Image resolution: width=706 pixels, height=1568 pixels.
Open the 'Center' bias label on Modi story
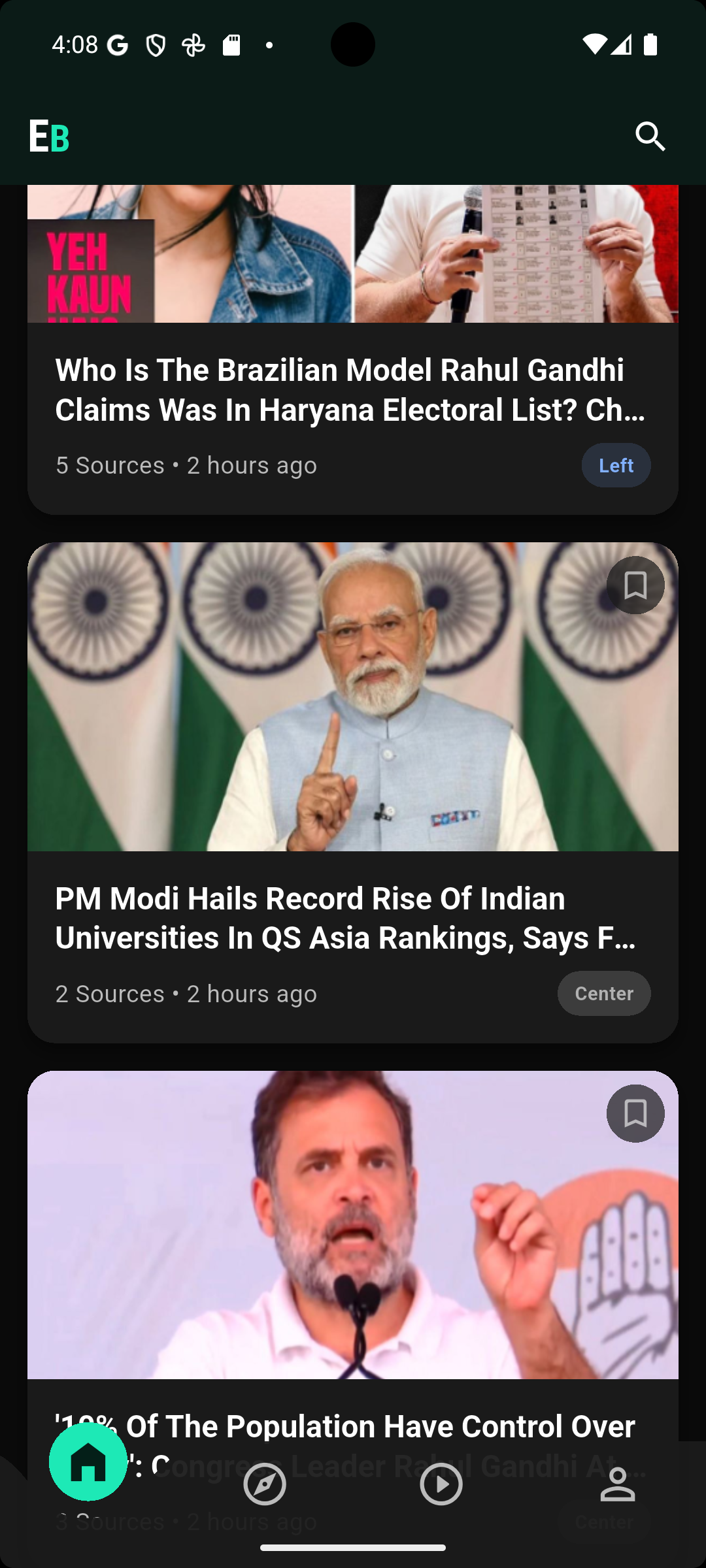click(603, 993)
